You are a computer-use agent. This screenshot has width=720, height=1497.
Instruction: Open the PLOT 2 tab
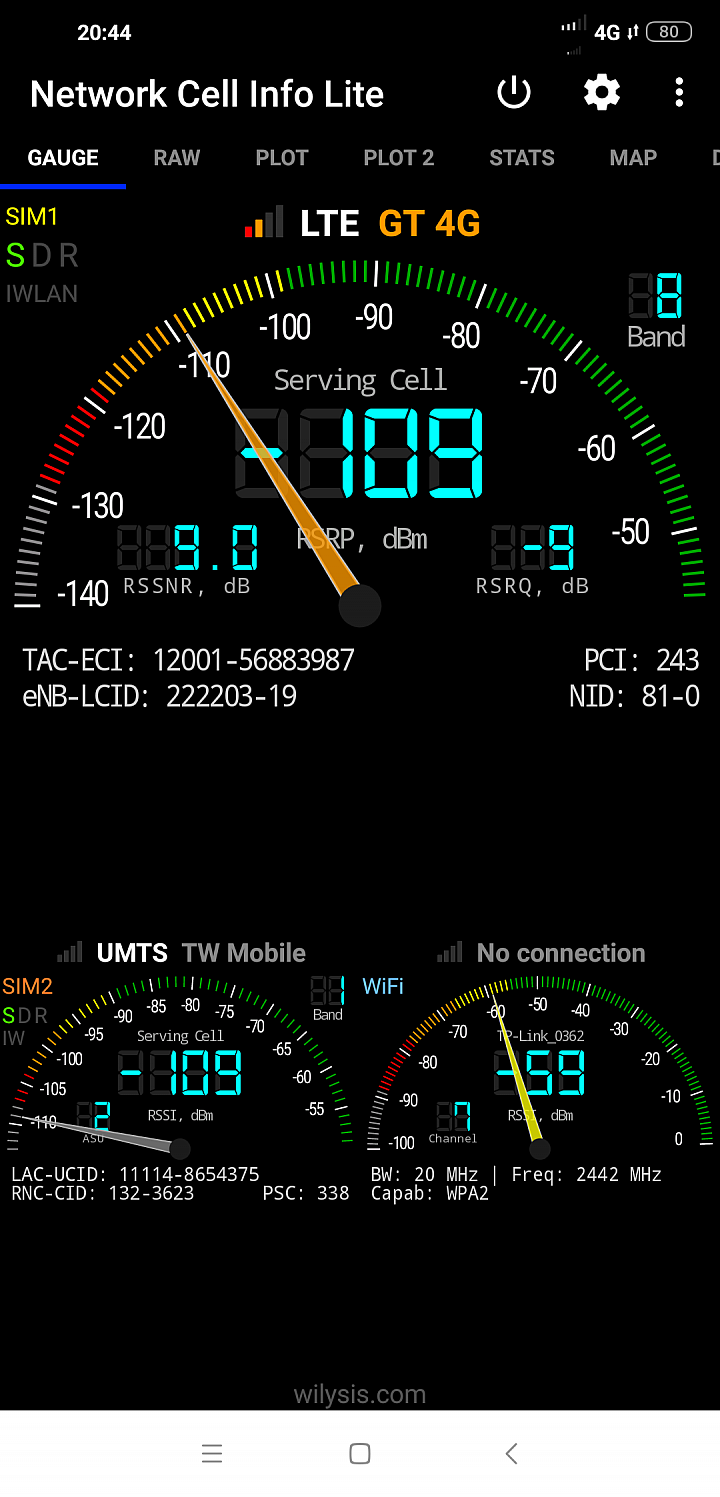click(399, 158)
